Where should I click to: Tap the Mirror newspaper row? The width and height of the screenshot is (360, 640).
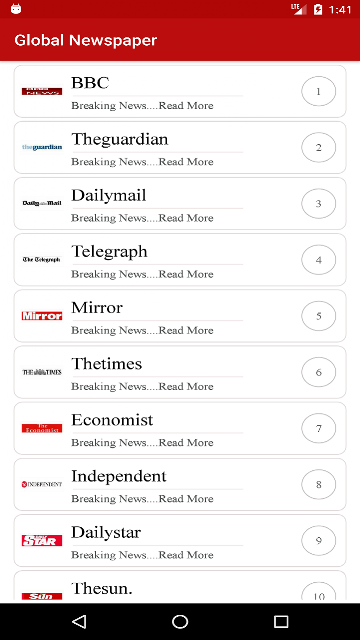180,316
